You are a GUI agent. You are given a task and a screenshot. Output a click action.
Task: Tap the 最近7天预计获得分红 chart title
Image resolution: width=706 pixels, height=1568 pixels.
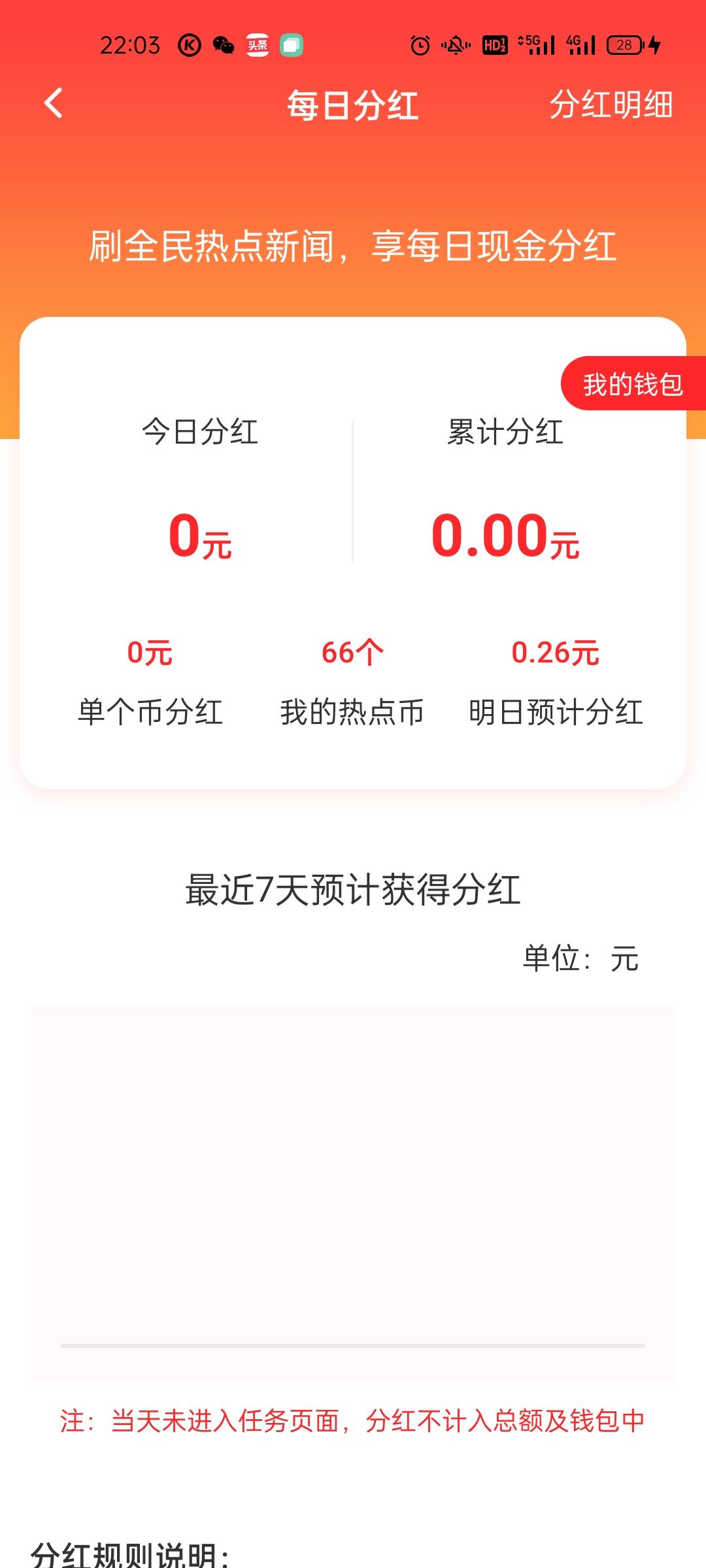point(353,889)
